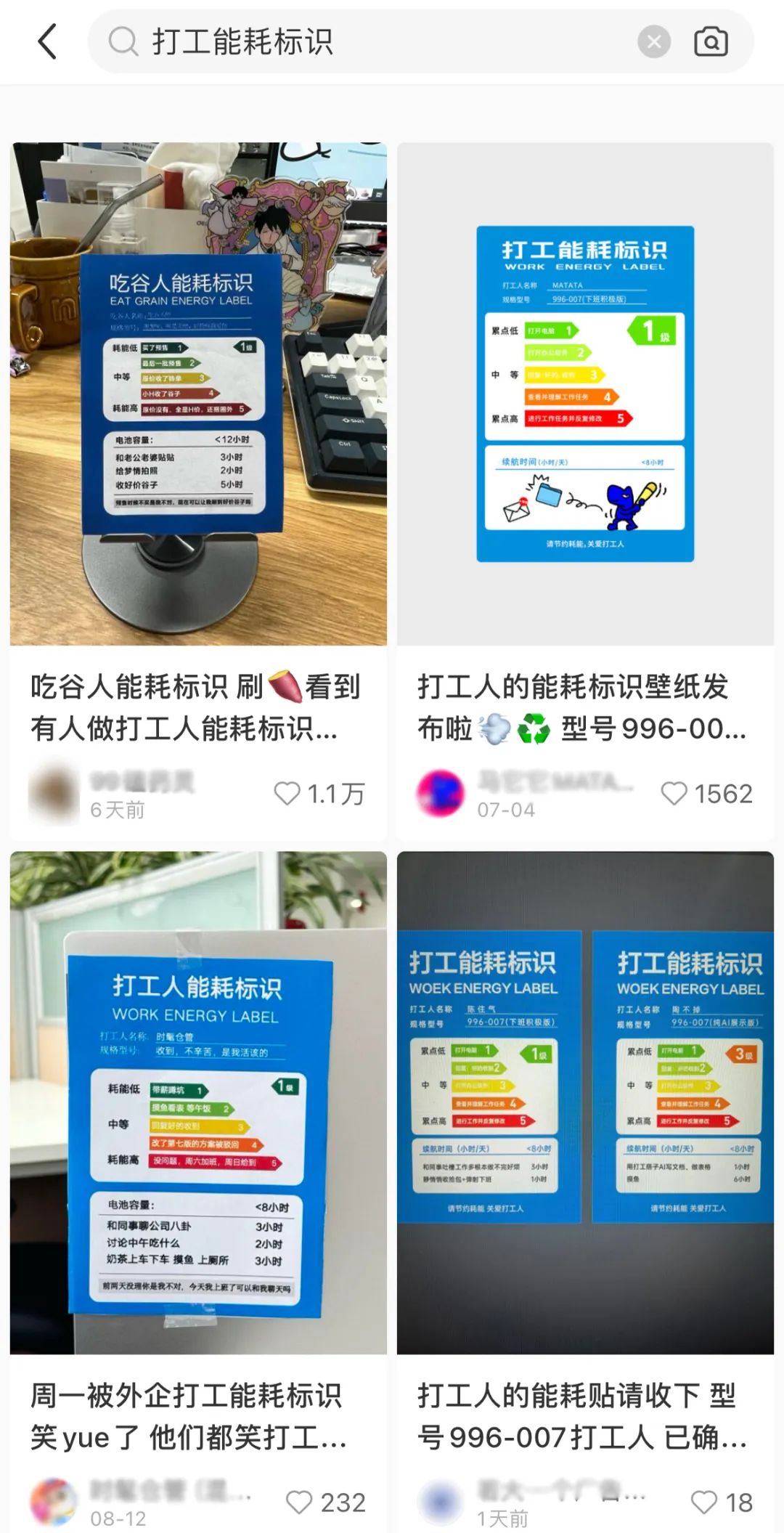
Task: Clear the search text
Action: pos(653,41)
